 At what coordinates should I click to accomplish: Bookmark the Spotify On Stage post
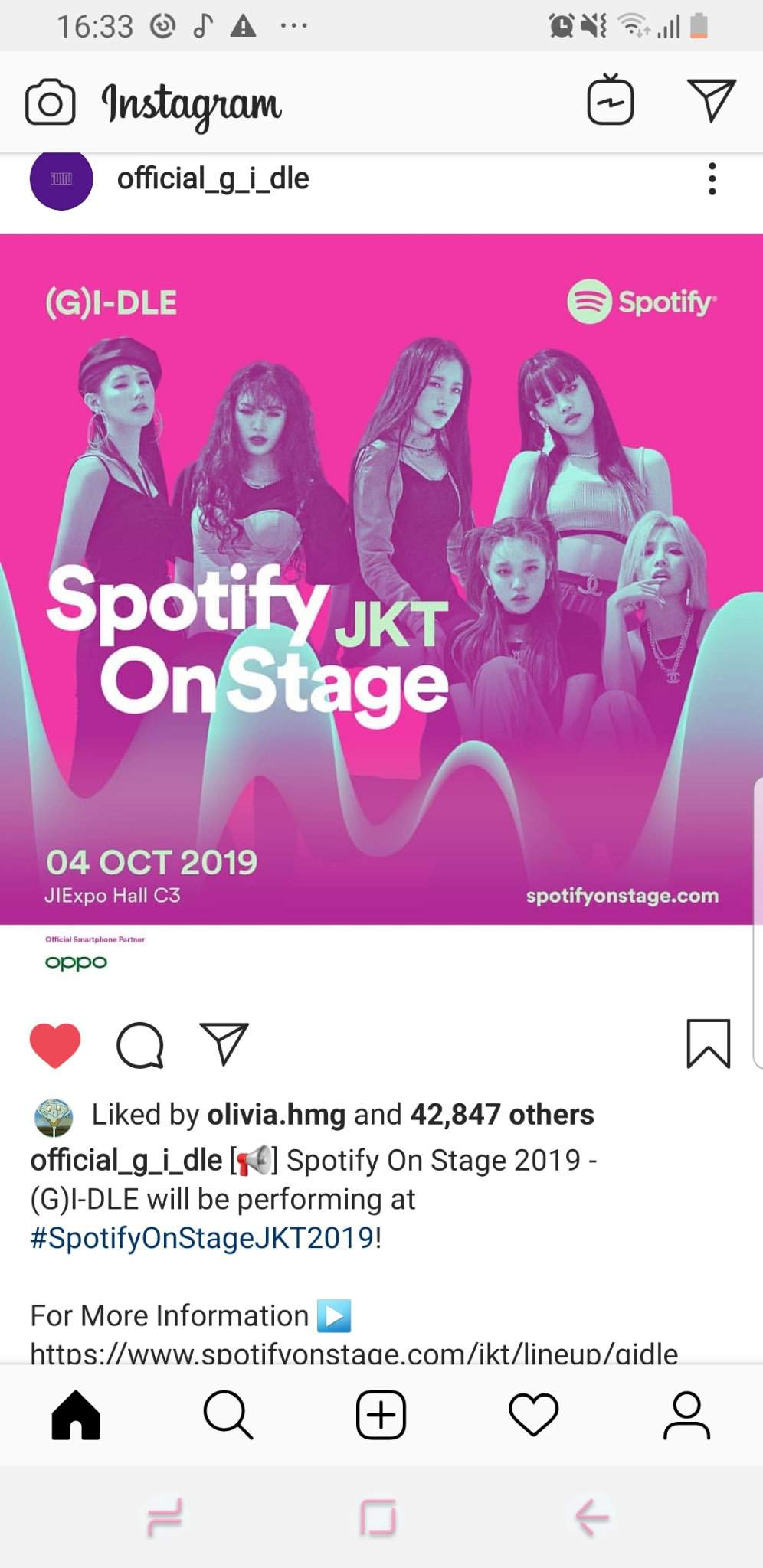pos(709,1044)
